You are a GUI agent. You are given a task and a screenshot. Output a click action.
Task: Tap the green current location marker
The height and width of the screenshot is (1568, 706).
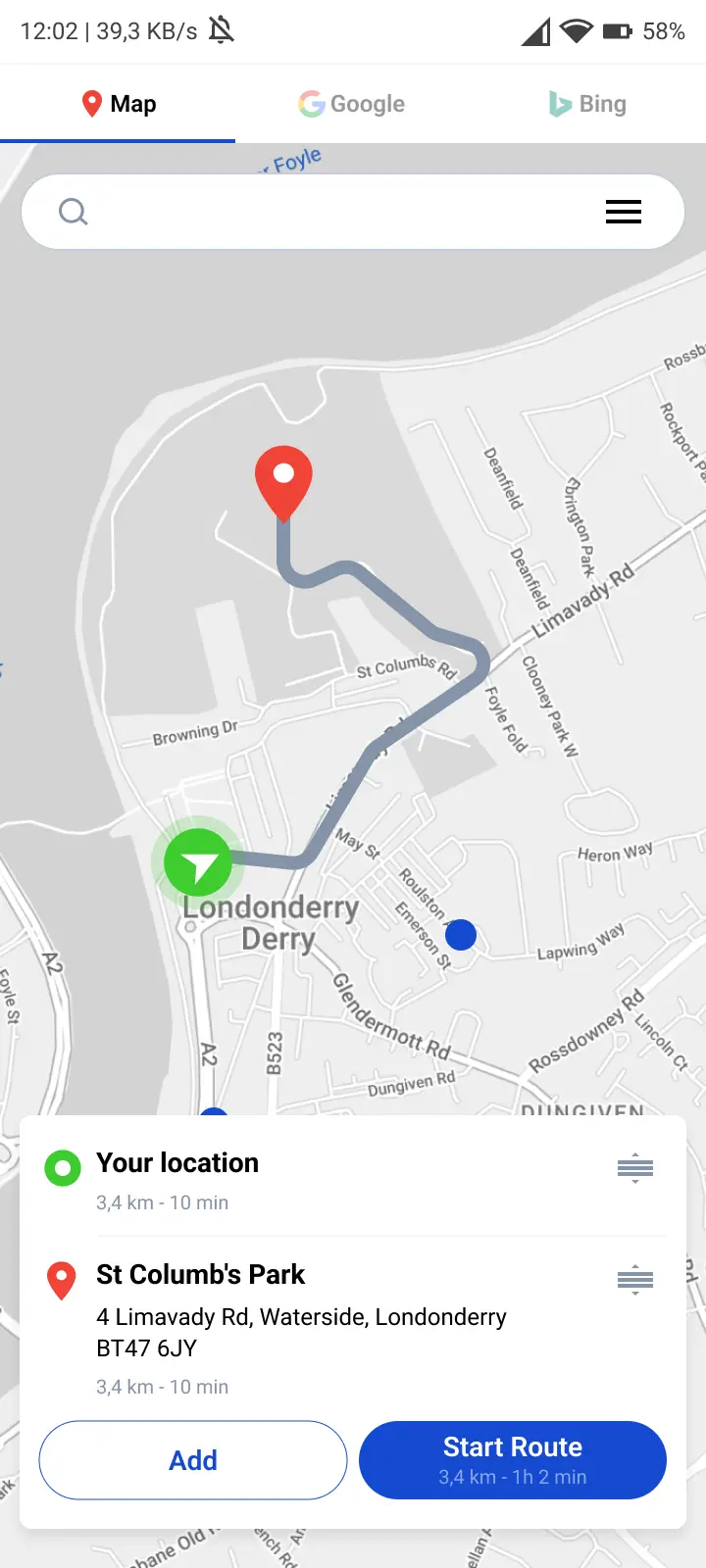coord(198,863)
